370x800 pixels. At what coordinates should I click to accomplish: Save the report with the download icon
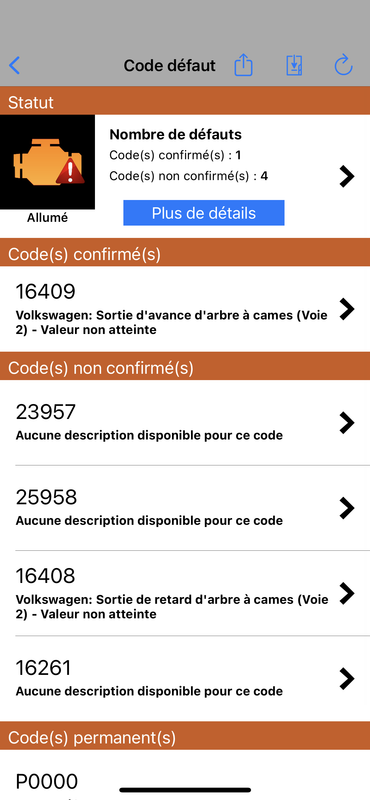(294, 66)
